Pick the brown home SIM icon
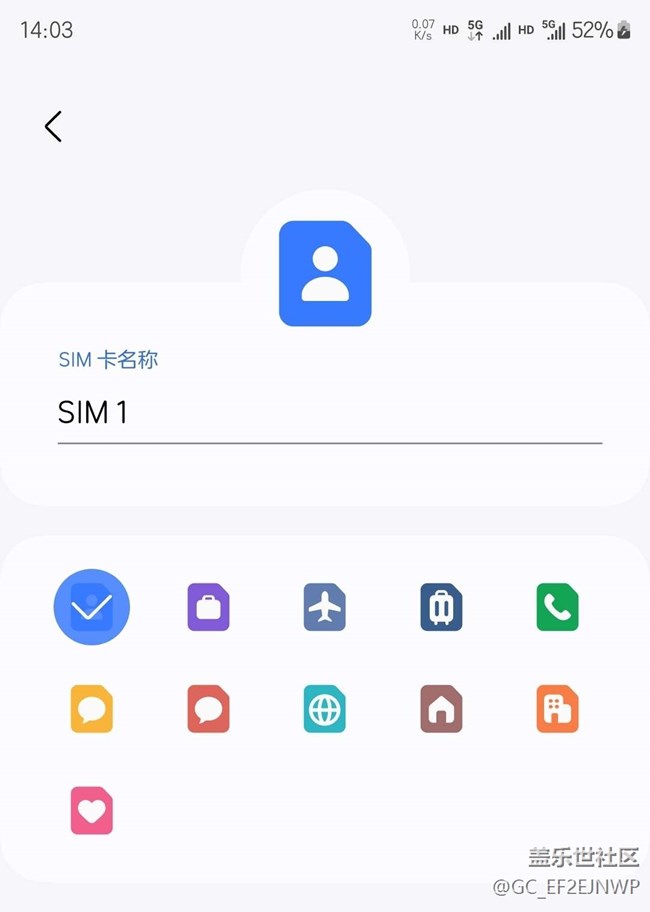This screenshot has width=650, height=912. point(441,709)
